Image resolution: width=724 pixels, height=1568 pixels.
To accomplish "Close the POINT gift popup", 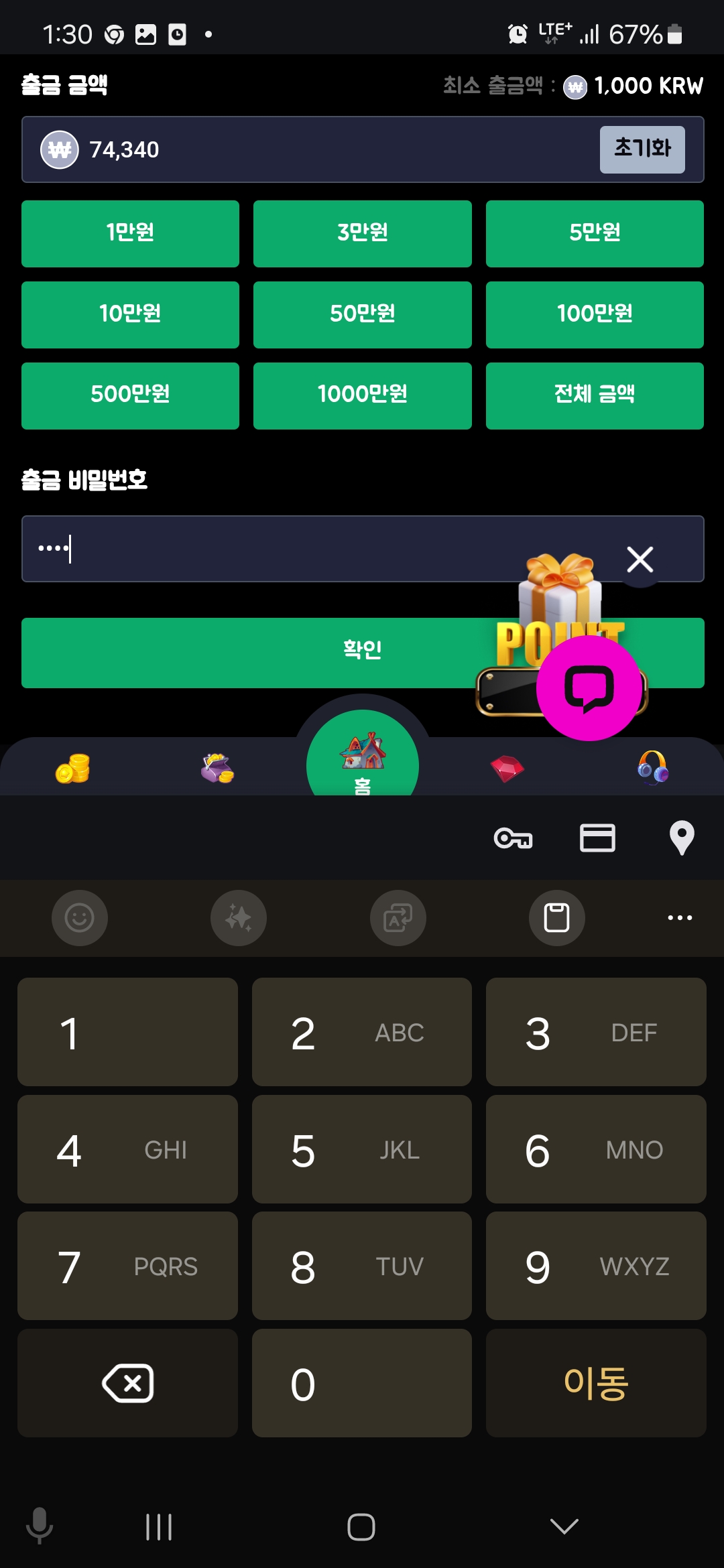I will 640,560.
